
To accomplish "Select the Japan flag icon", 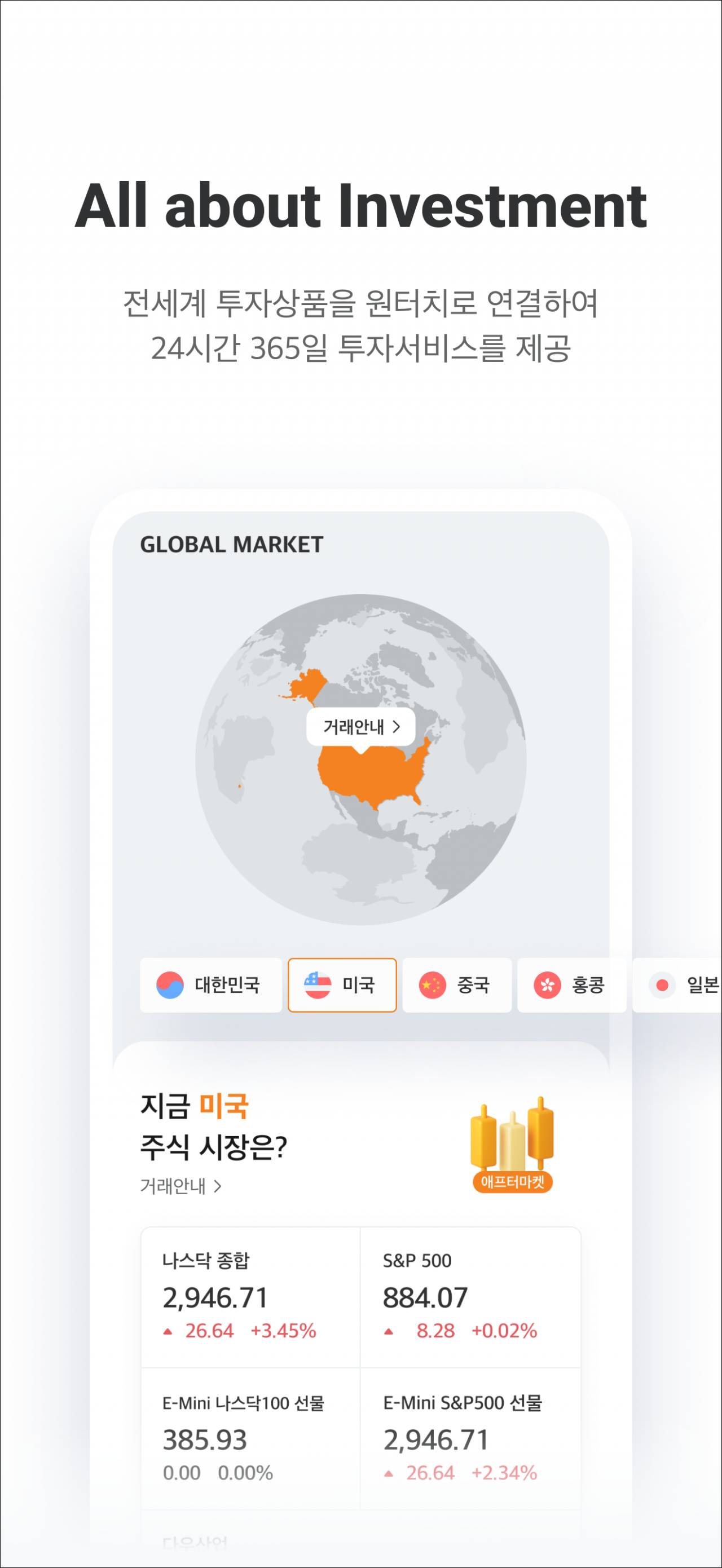I will [x=662, y=985].
